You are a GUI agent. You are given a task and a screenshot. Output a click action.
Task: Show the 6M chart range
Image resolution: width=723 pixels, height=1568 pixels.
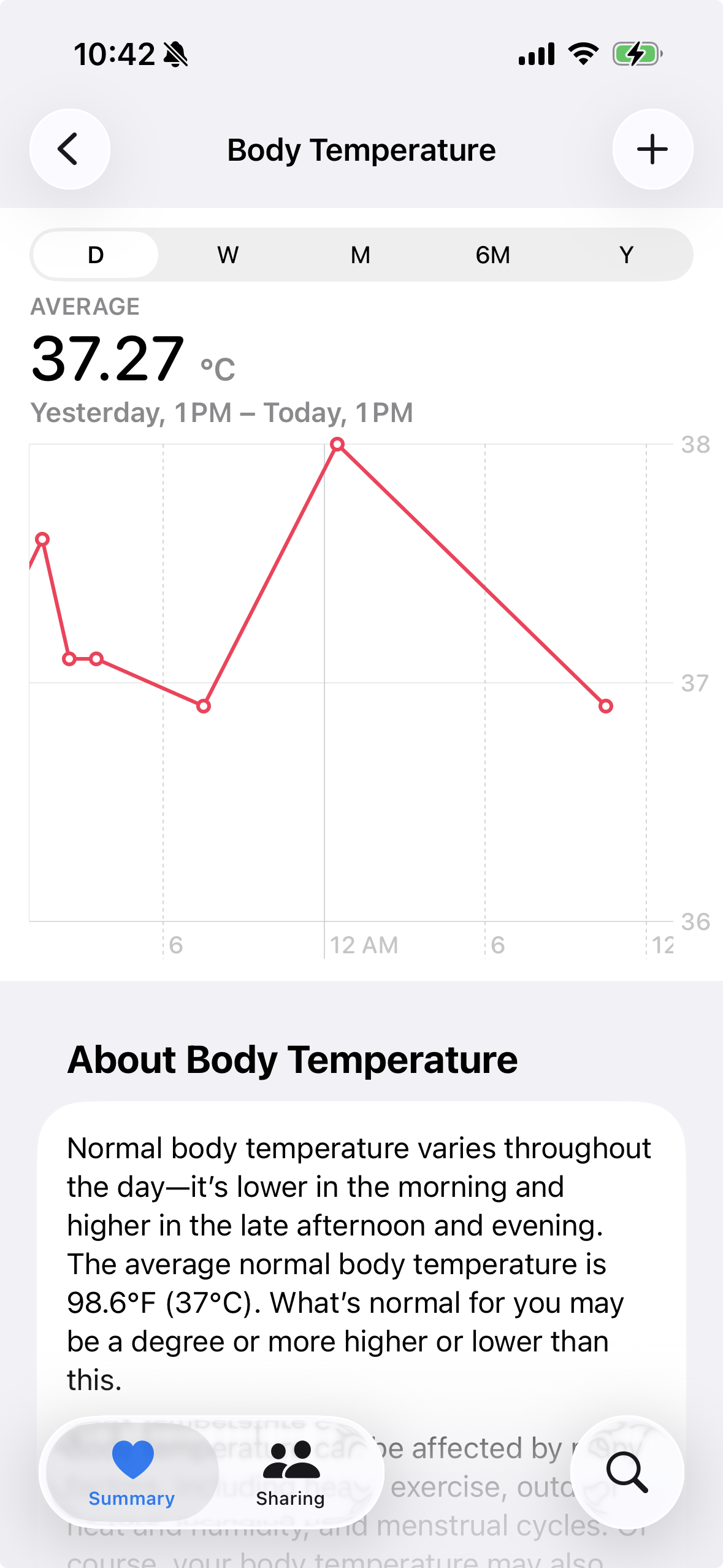(x=493, y=255)
